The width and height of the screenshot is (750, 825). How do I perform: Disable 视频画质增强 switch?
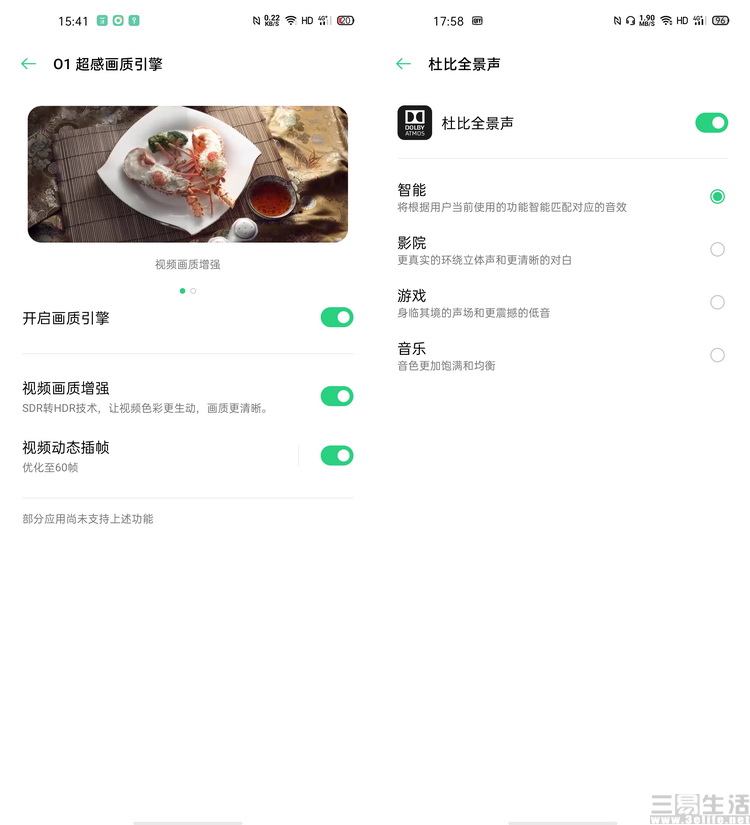(337, 396)
